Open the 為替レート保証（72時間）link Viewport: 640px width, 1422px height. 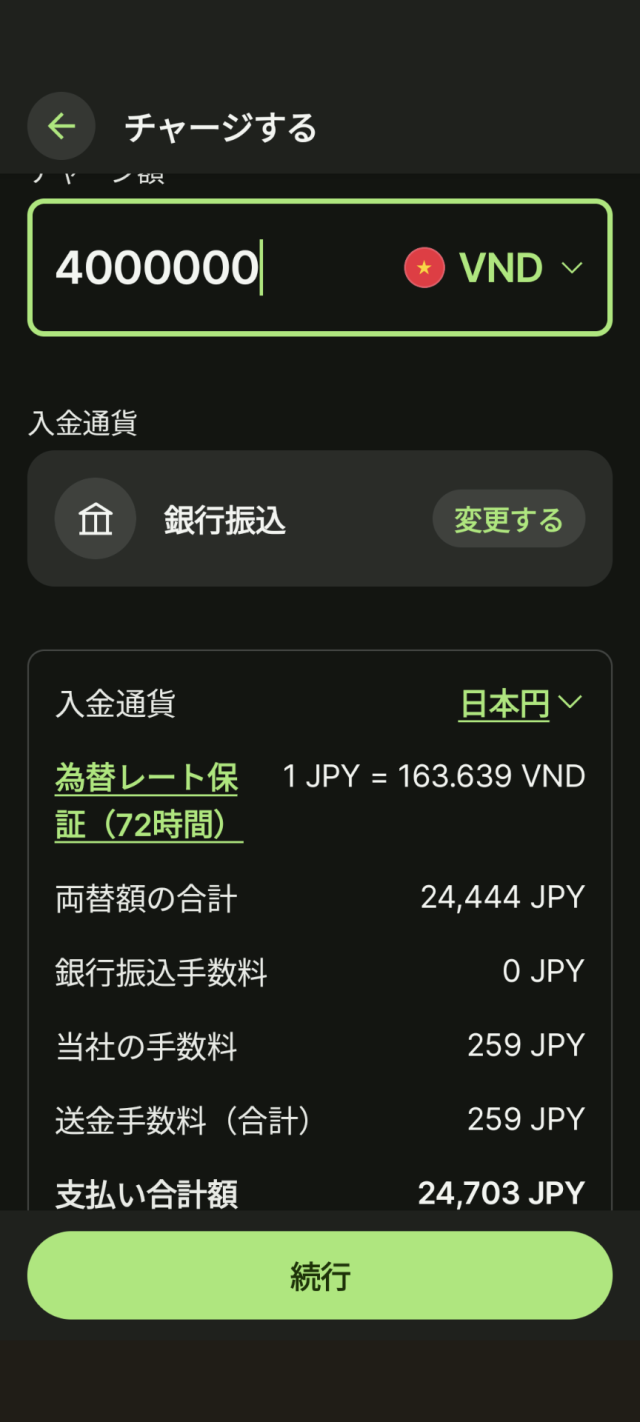pyautogui.click(x=147, y=801)
